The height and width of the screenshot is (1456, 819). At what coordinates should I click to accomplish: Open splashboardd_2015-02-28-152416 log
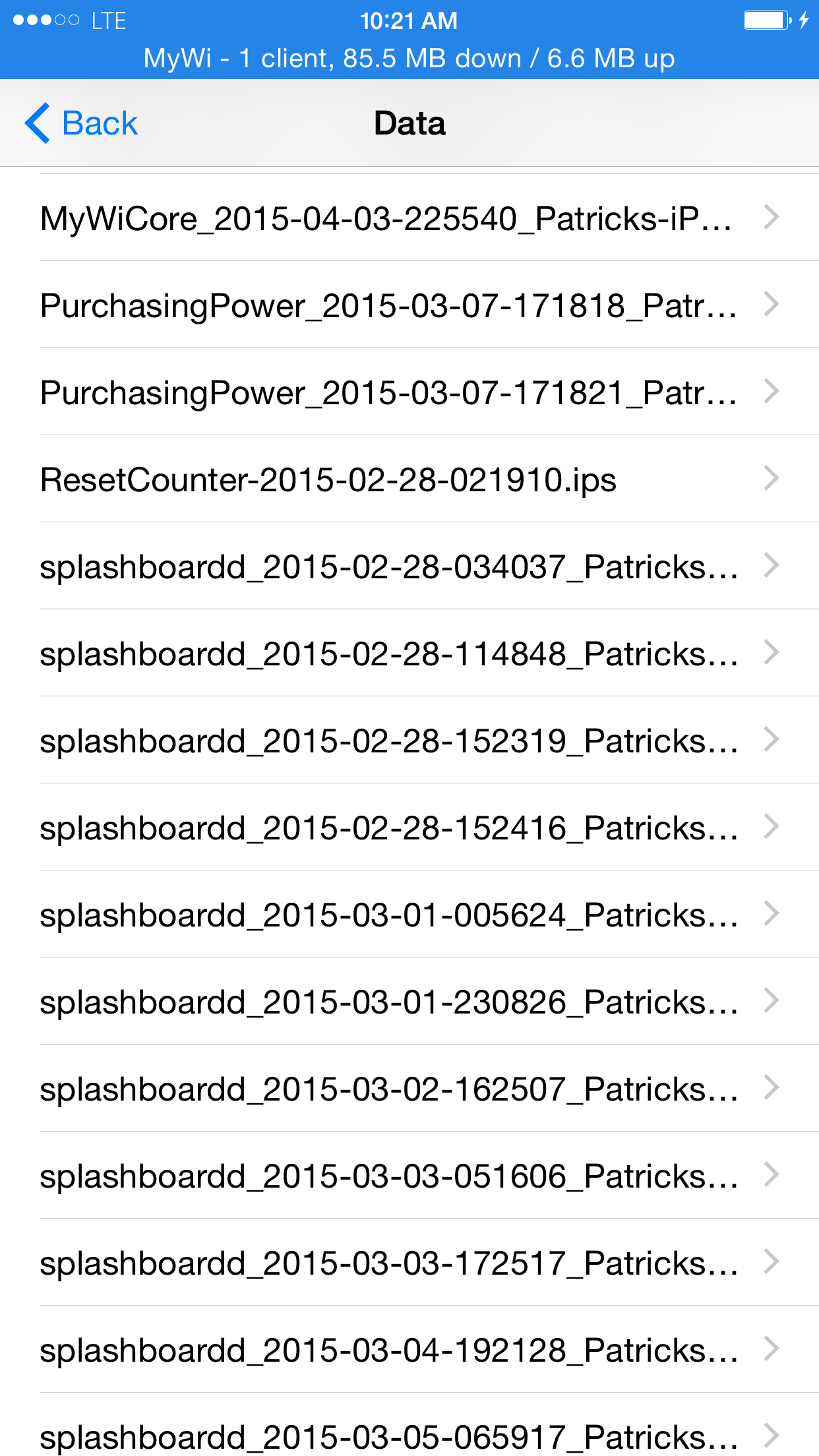(x=409, y=827)
